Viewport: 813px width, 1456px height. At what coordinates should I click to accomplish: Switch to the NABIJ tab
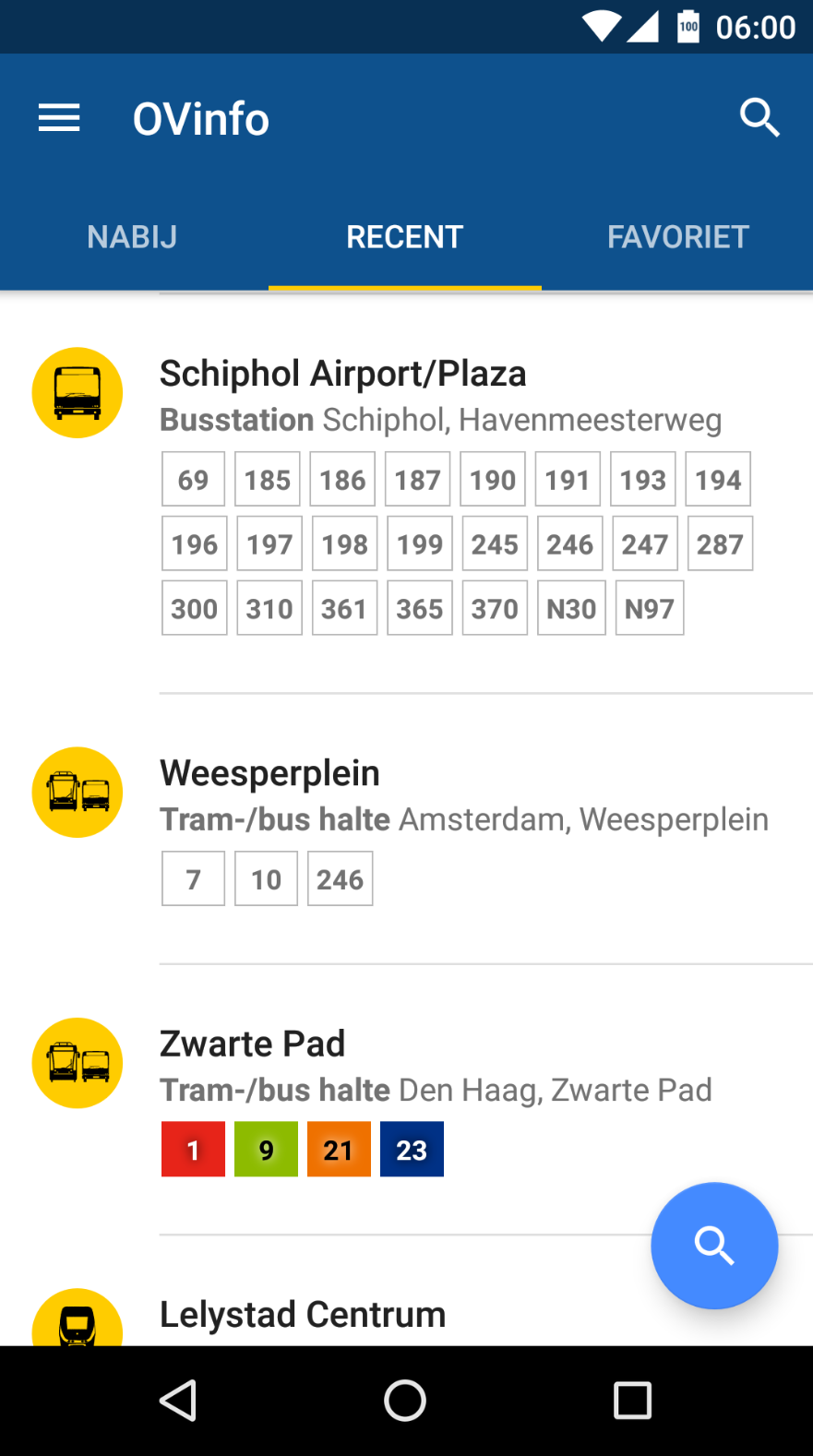pyautogui.click(x=133, y=237)
